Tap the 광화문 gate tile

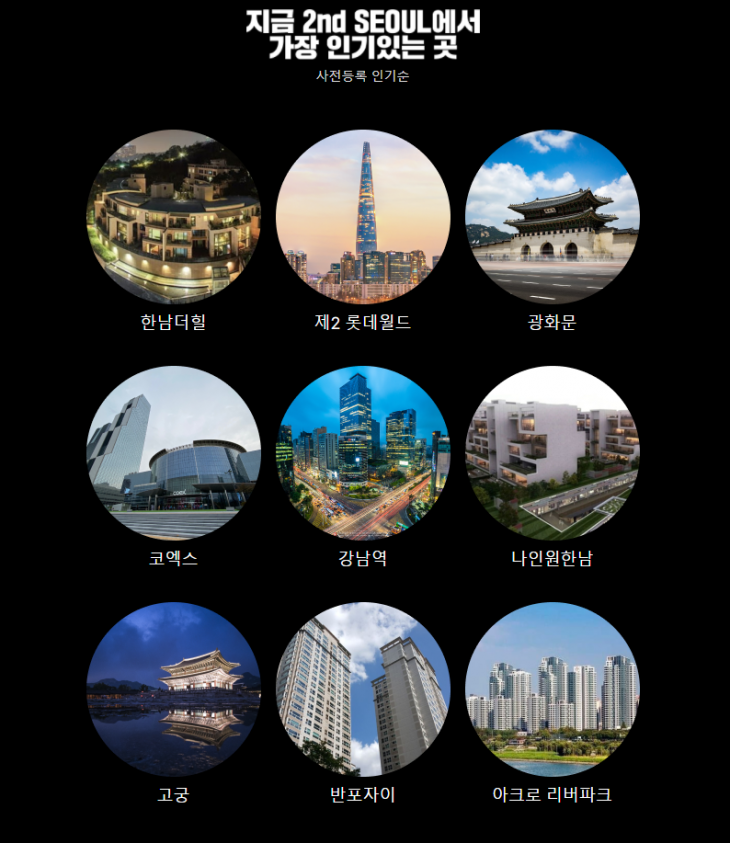552,217
